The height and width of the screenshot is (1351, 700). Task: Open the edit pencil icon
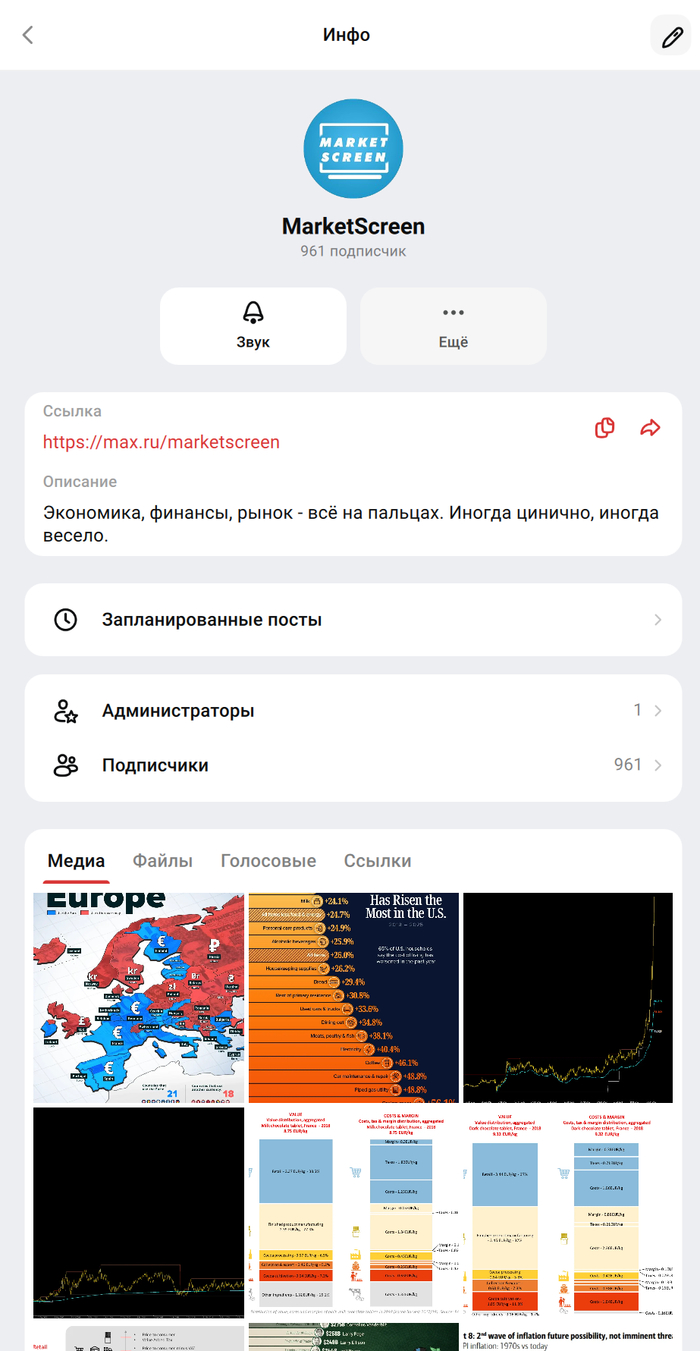pos(670,36)
